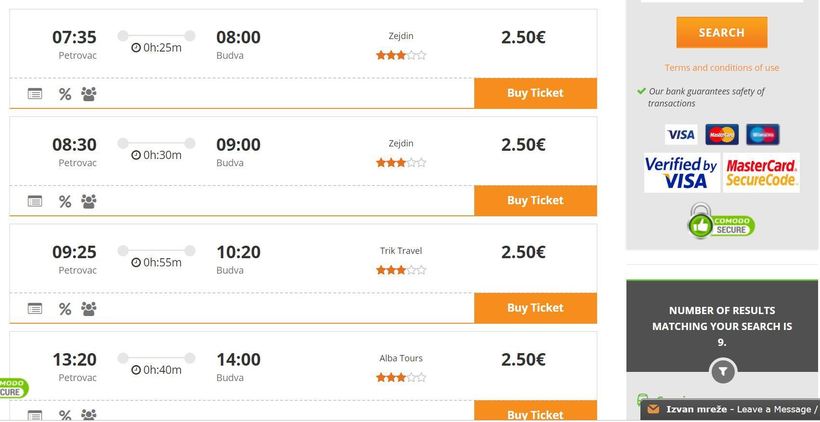Image resolution: width=820 pixels, height=422 pixels.
Task: Open the results filter funnel icon
Action: coord(723,372)
